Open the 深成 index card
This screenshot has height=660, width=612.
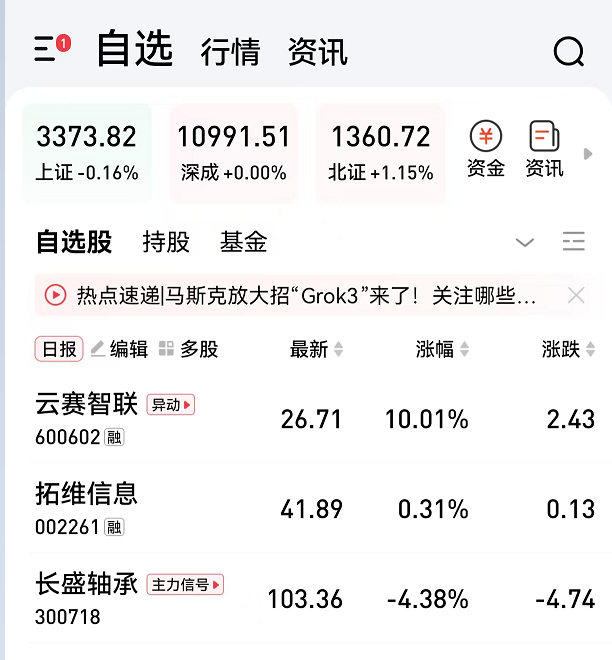click(234, 152)
